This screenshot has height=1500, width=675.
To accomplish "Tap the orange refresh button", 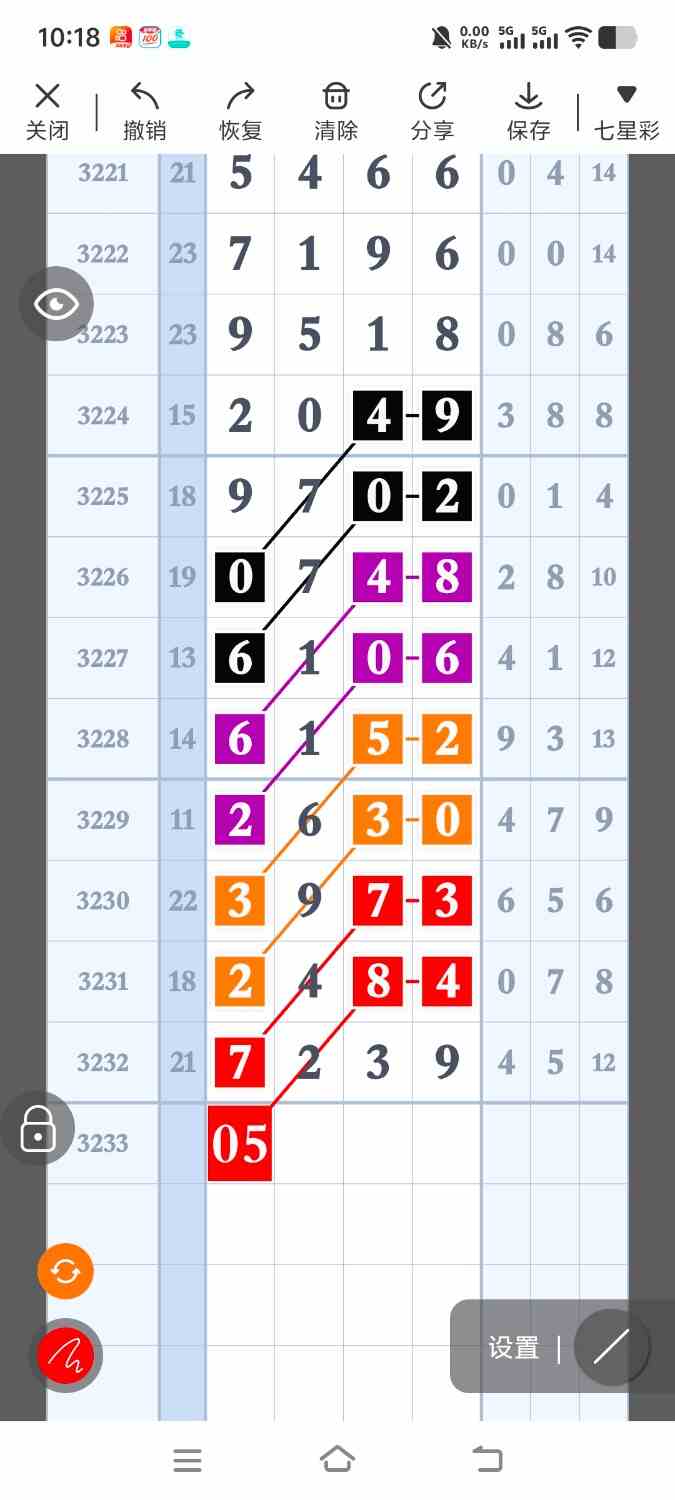I will pyautogui.click(x=65, y=1272).
